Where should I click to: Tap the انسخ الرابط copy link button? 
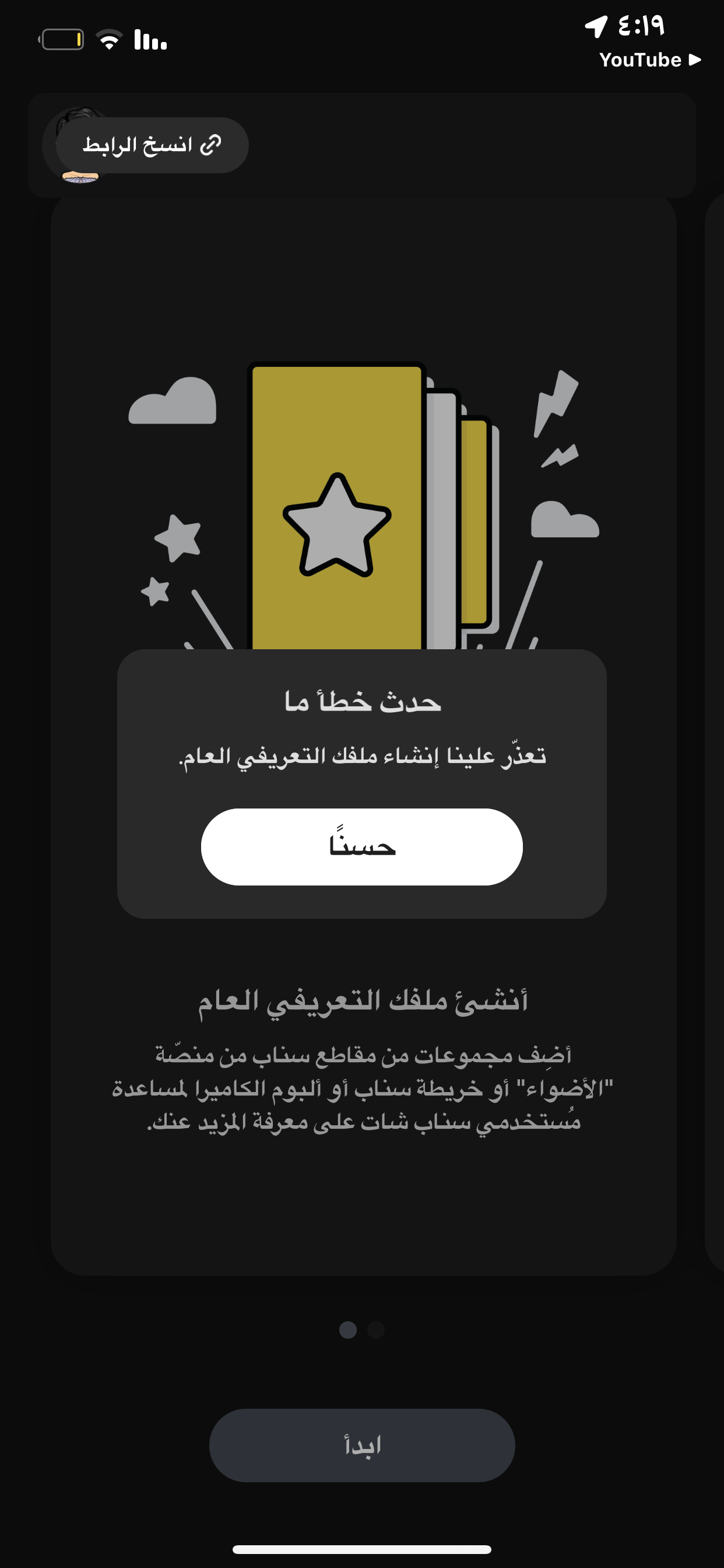pos(152,145)
